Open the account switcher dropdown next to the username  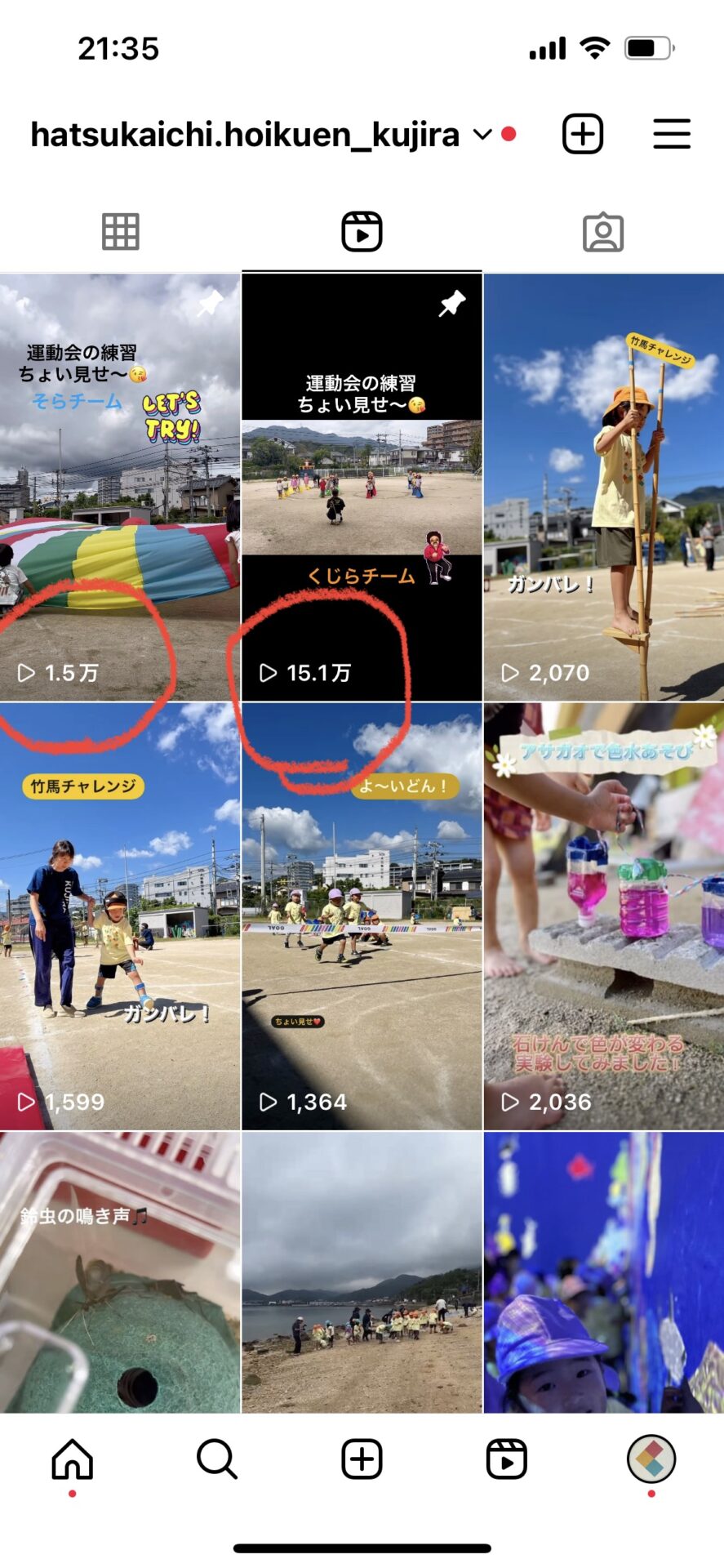tap(482, 135)
